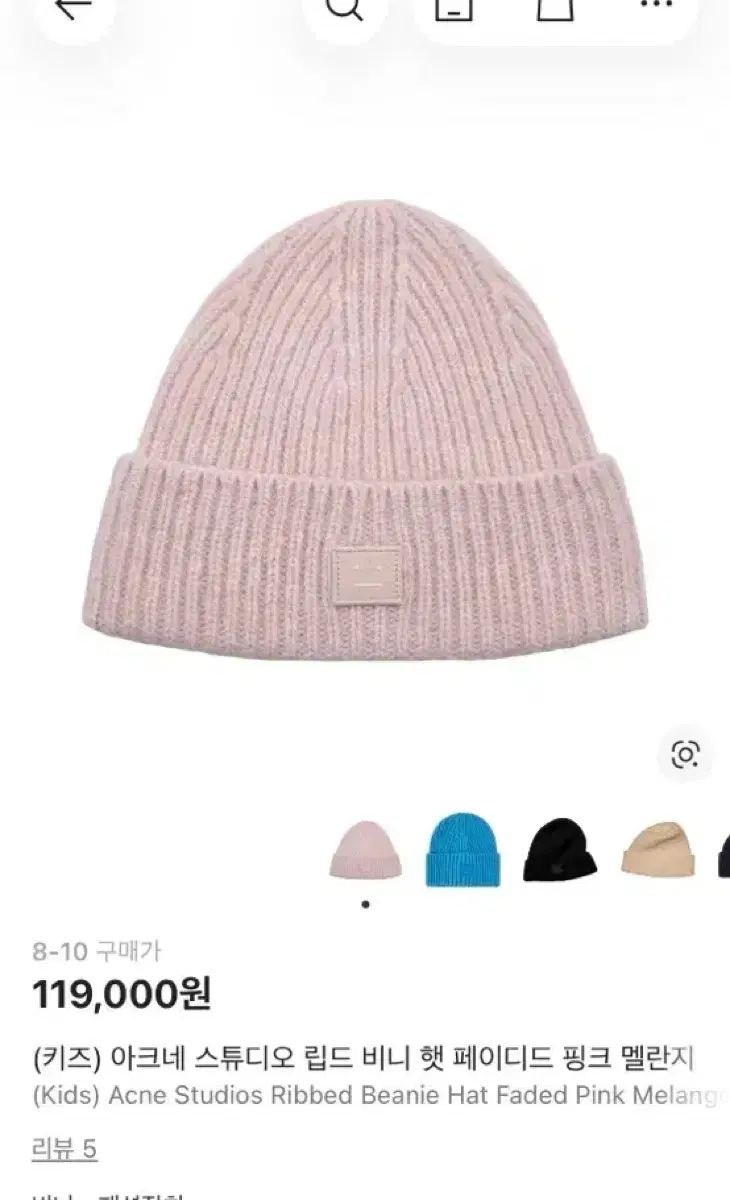Open the image search camera icon
Viewport: 730px width, 1200px height.
coord(685,754)
